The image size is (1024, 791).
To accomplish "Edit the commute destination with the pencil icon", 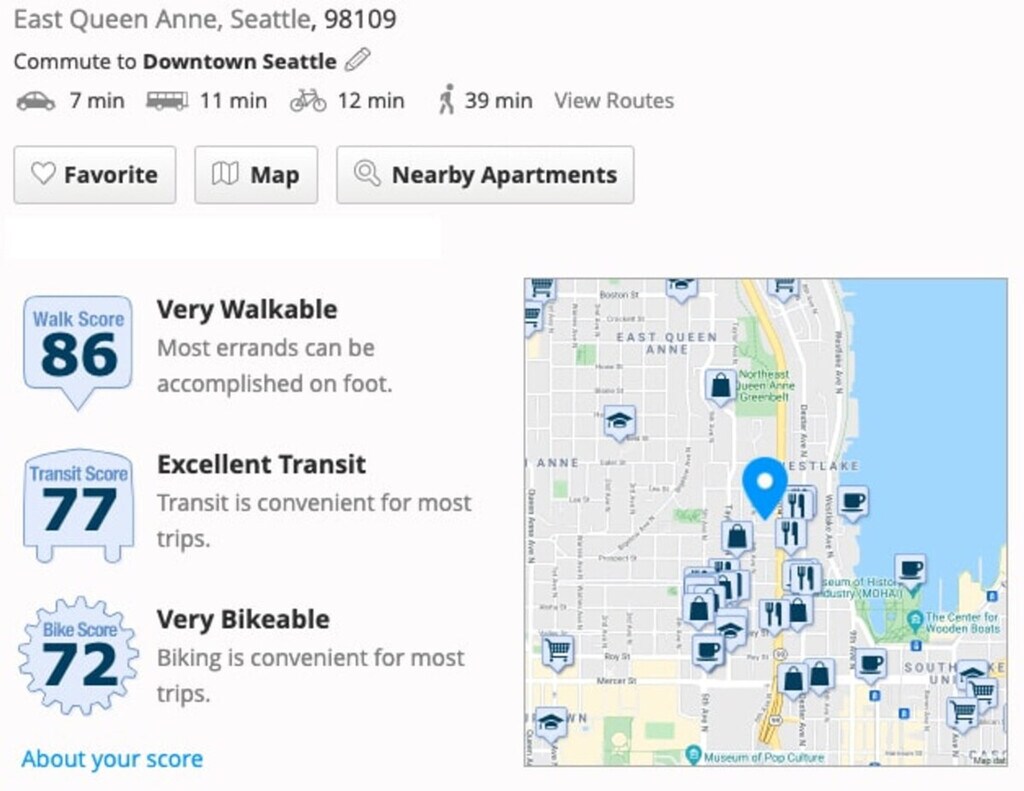I will (357, 61).
